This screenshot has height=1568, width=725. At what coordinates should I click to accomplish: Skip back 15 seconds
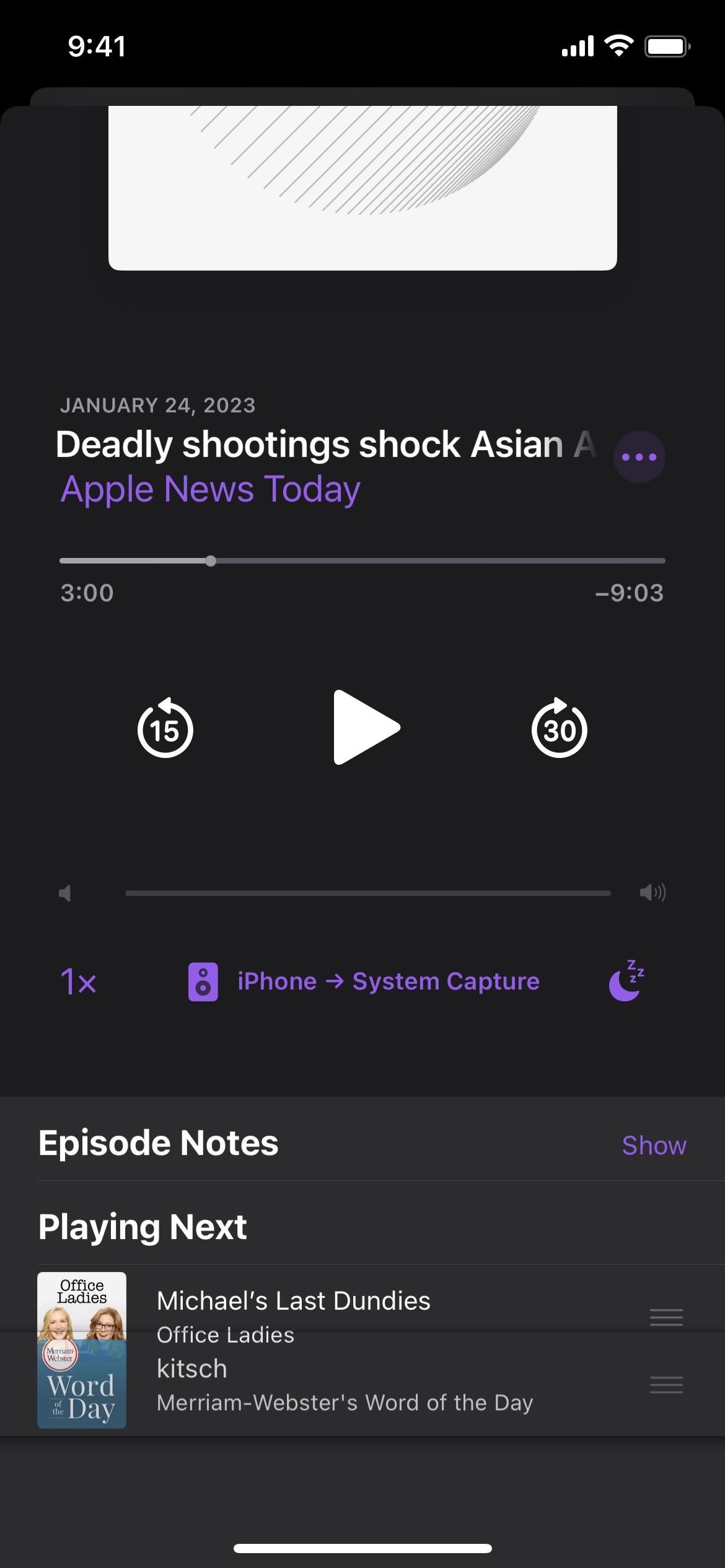click(x=165, y=729)
